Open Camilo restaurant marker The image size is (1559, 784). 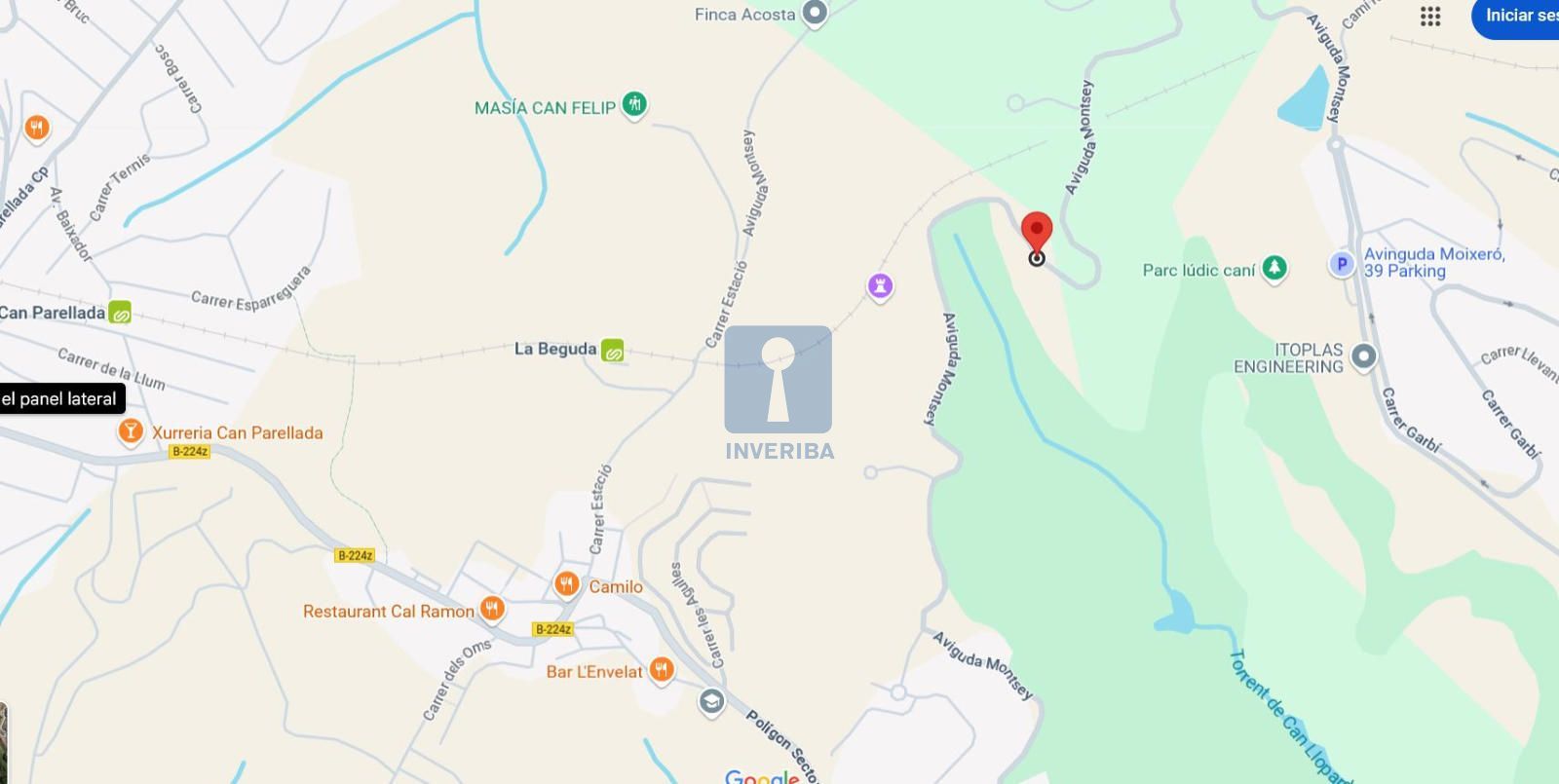pos(566,584)
